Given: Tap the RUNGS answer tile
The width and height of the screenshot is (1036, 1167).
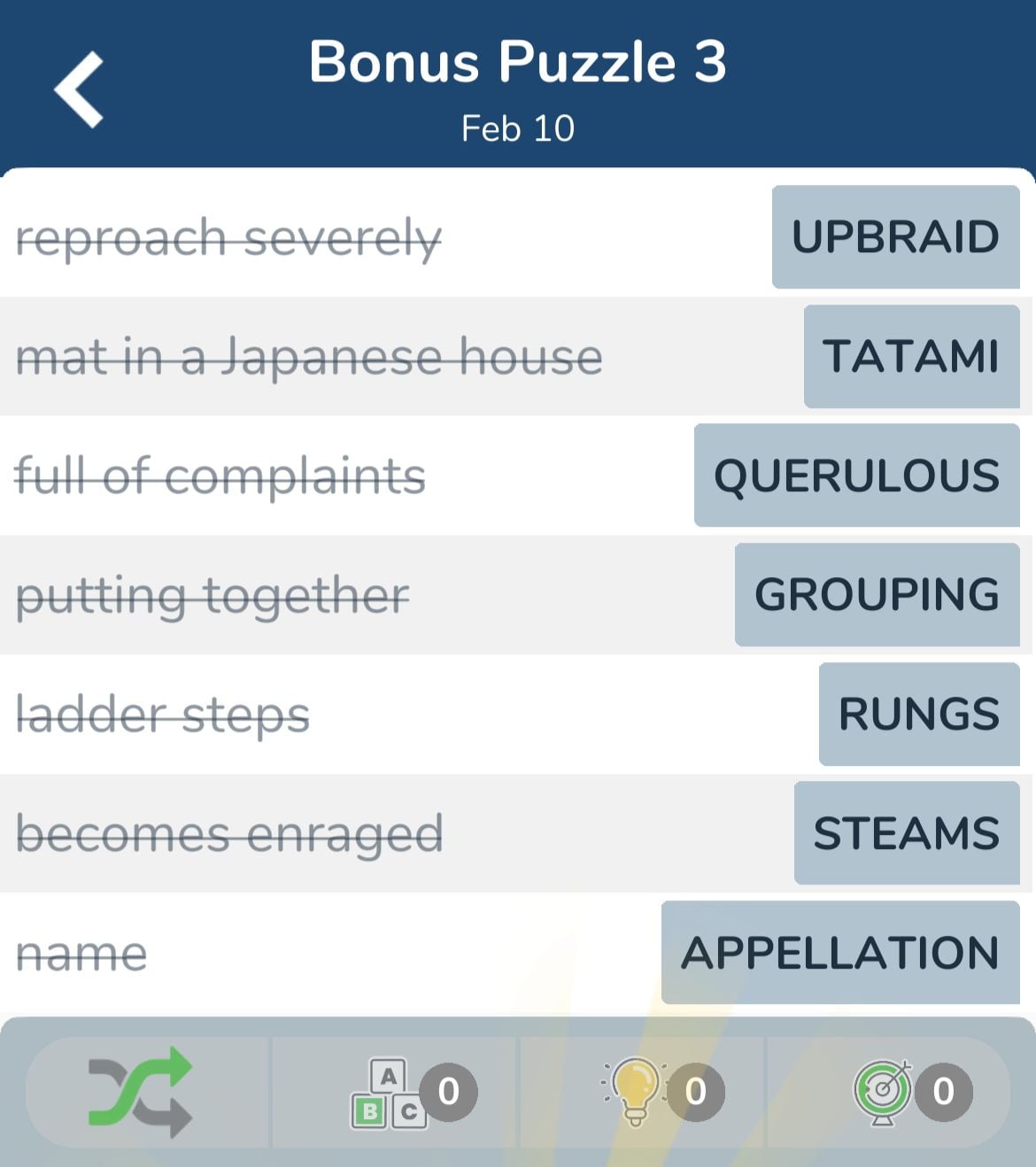Looking at the screenshot, I should [x=918, y=715].
